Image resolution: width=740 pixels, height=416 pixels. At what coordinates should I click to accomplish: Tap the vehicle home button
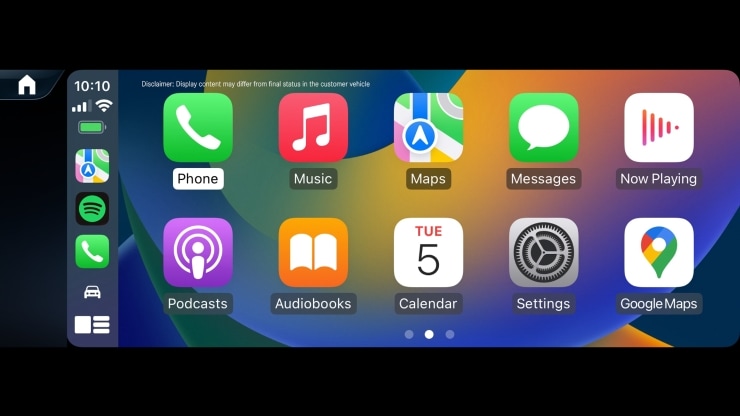click(x=27, y=86)
